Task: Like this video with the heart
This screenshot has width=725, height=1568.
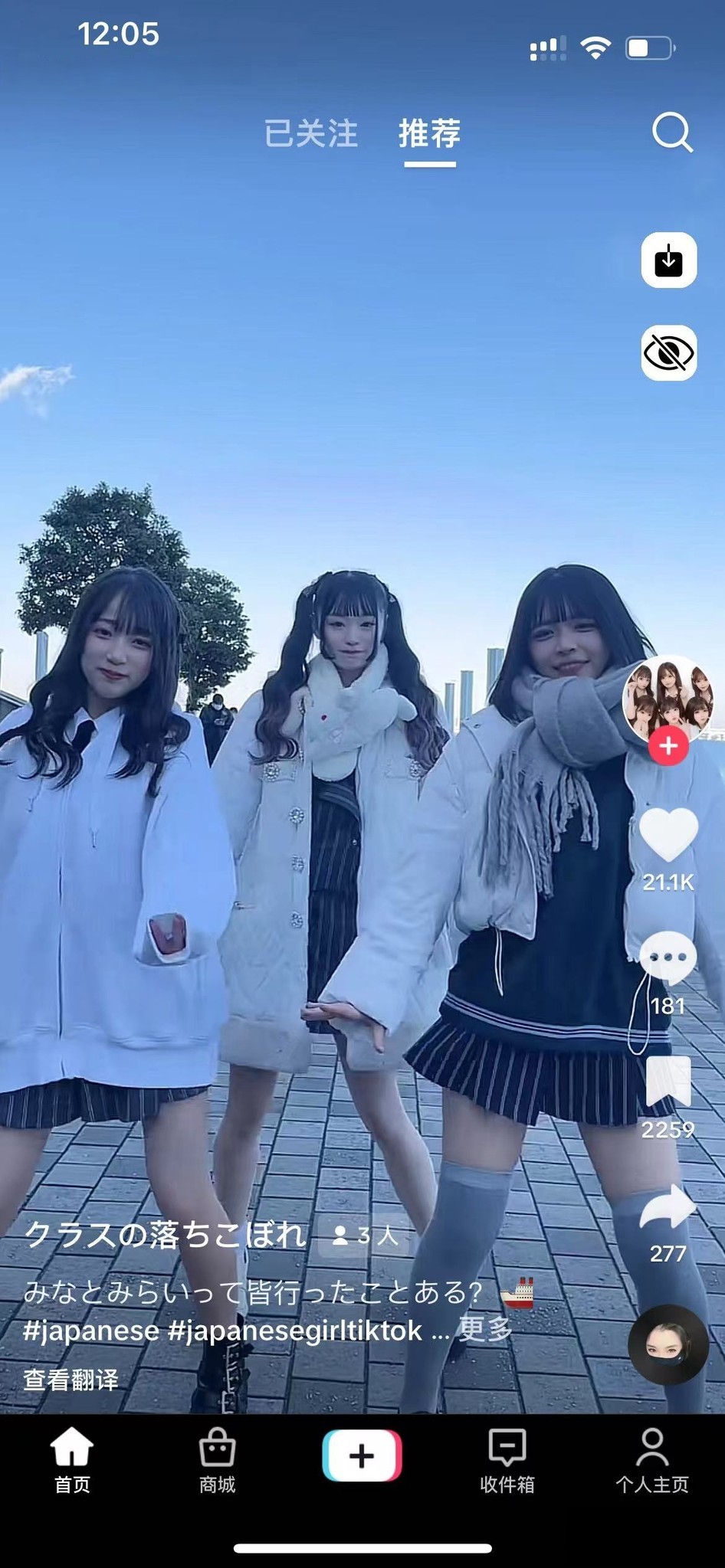Action: click(x=668, y=836)
